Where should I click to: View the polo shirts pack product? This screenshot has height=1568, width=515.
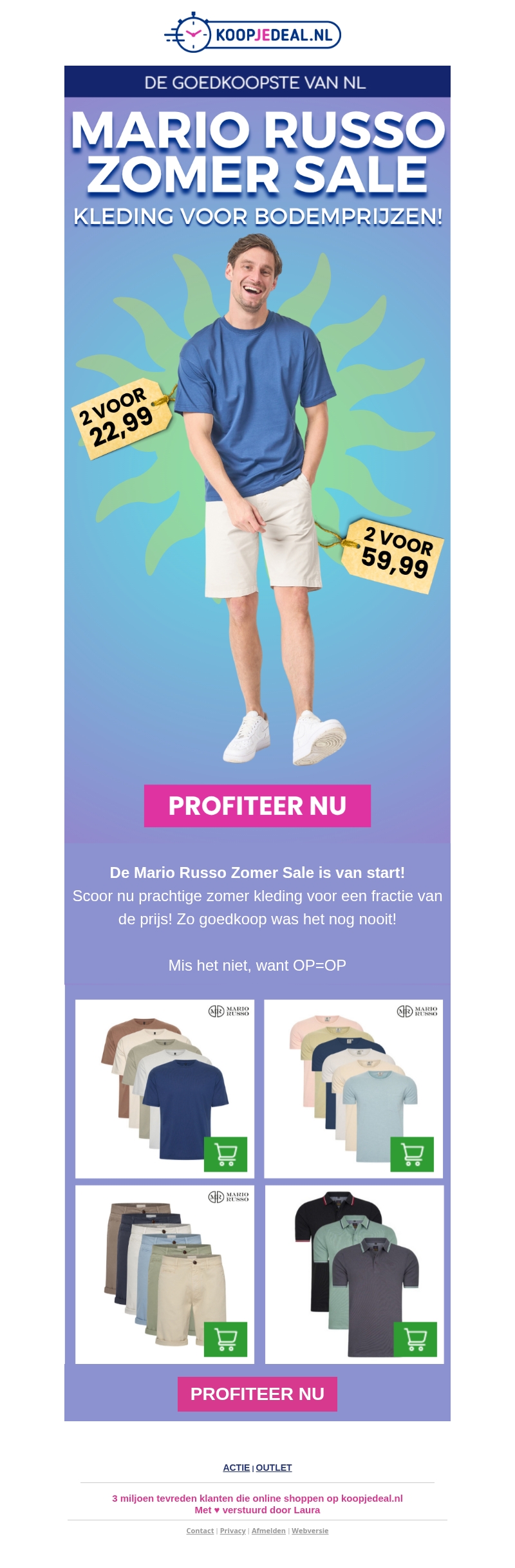pyautogui.click(x=354, y=1274)
